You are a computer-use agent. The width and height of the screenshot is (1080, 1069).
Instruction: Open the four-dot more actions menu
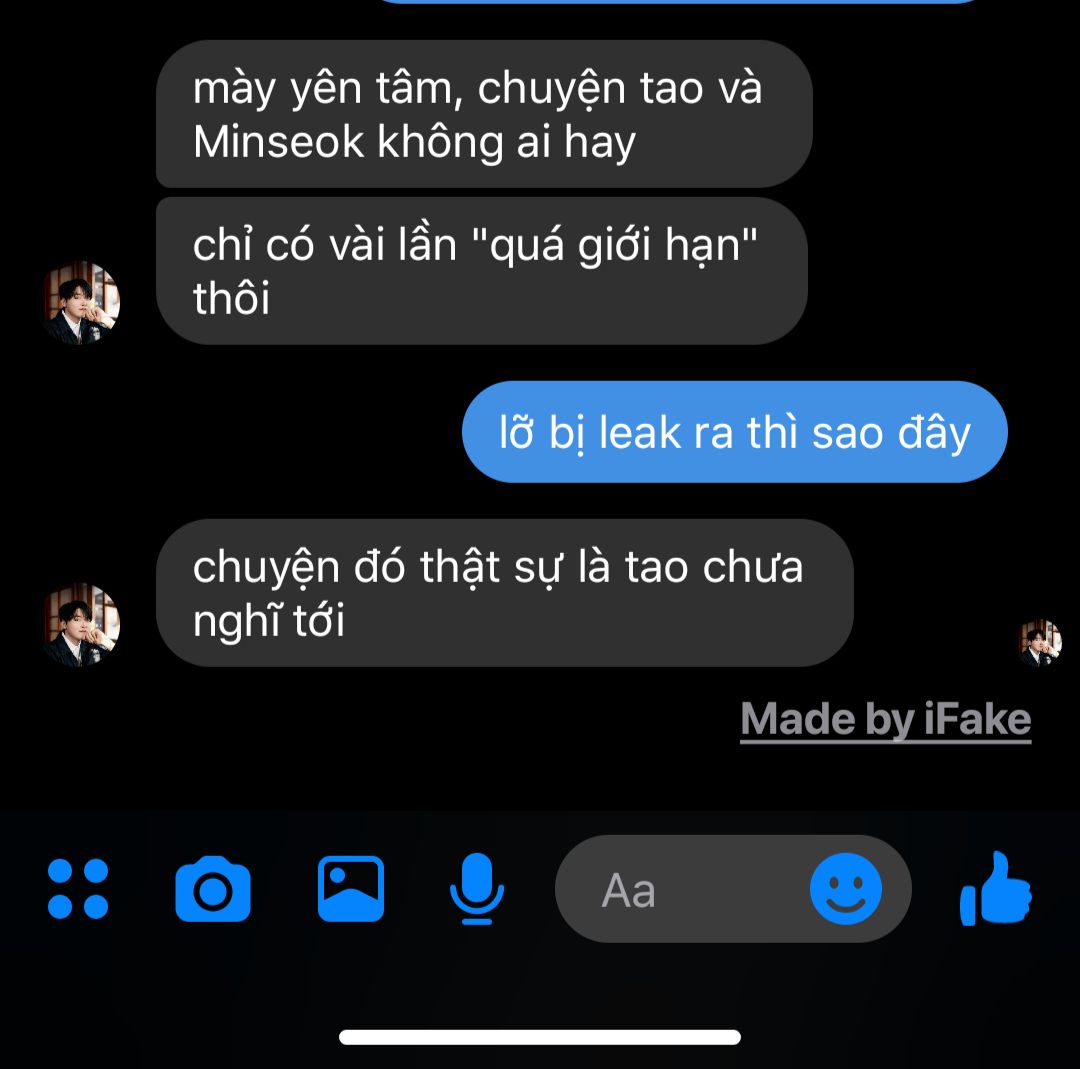[x=78, y=889]
